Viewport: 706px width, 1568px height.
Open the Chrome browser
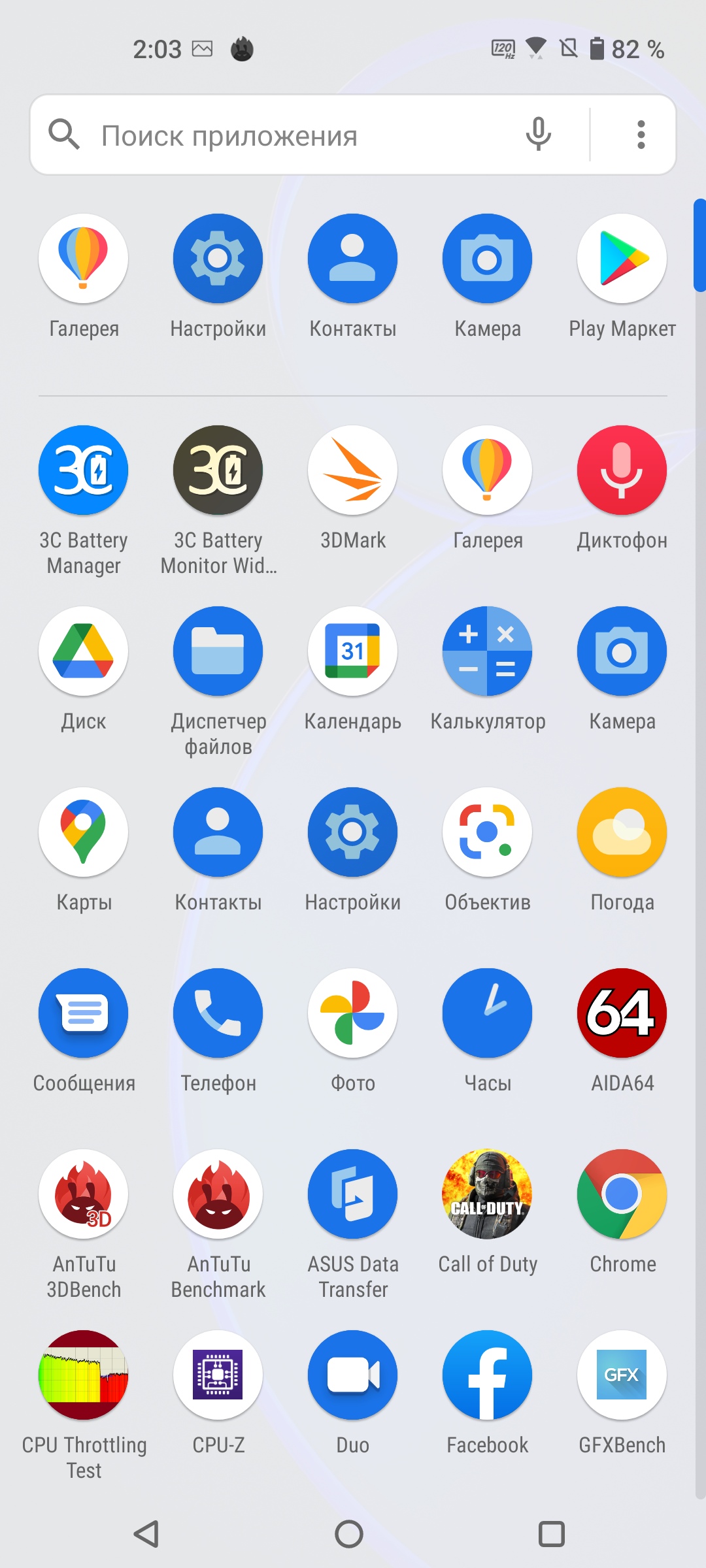622,1194
